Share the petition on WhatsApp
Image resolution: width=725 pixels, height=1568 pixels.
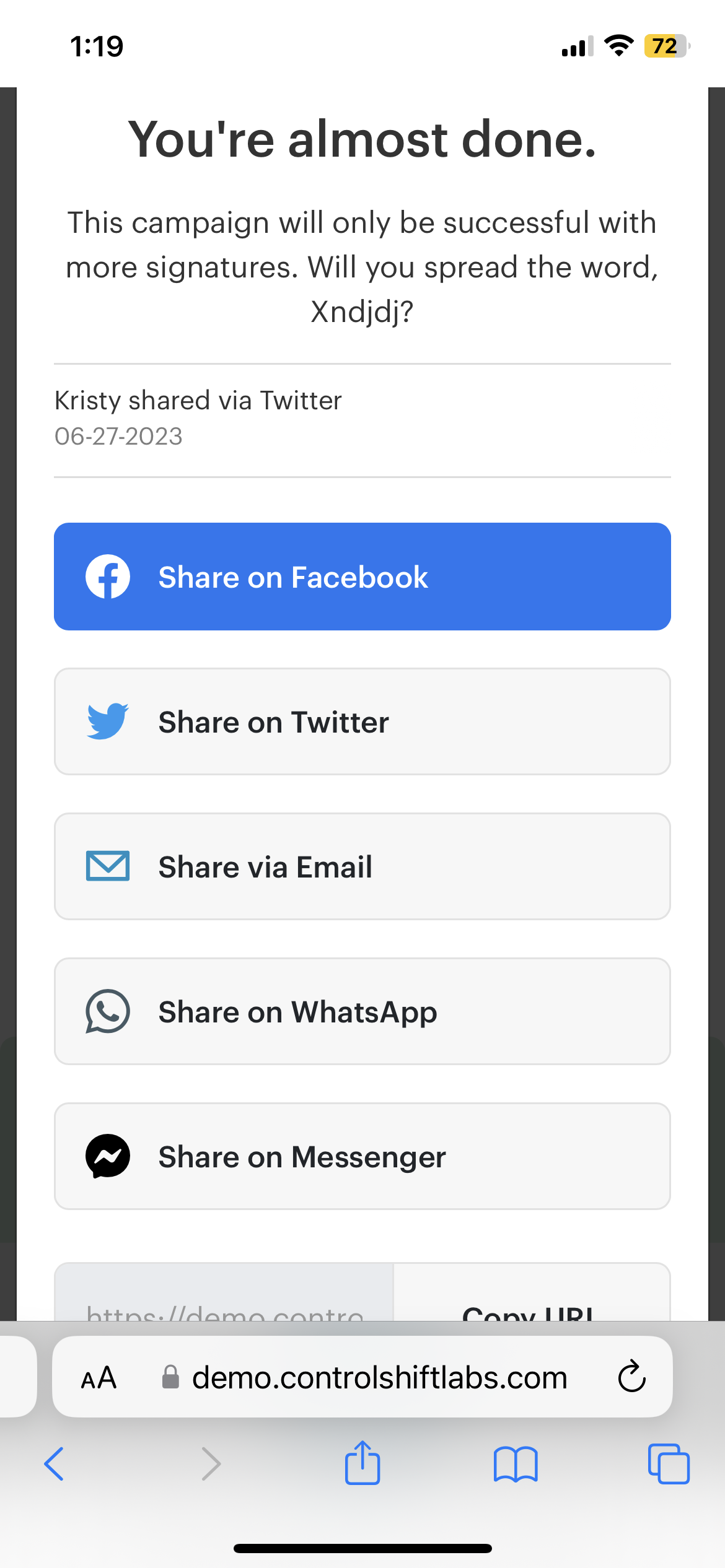(362, 1011)
